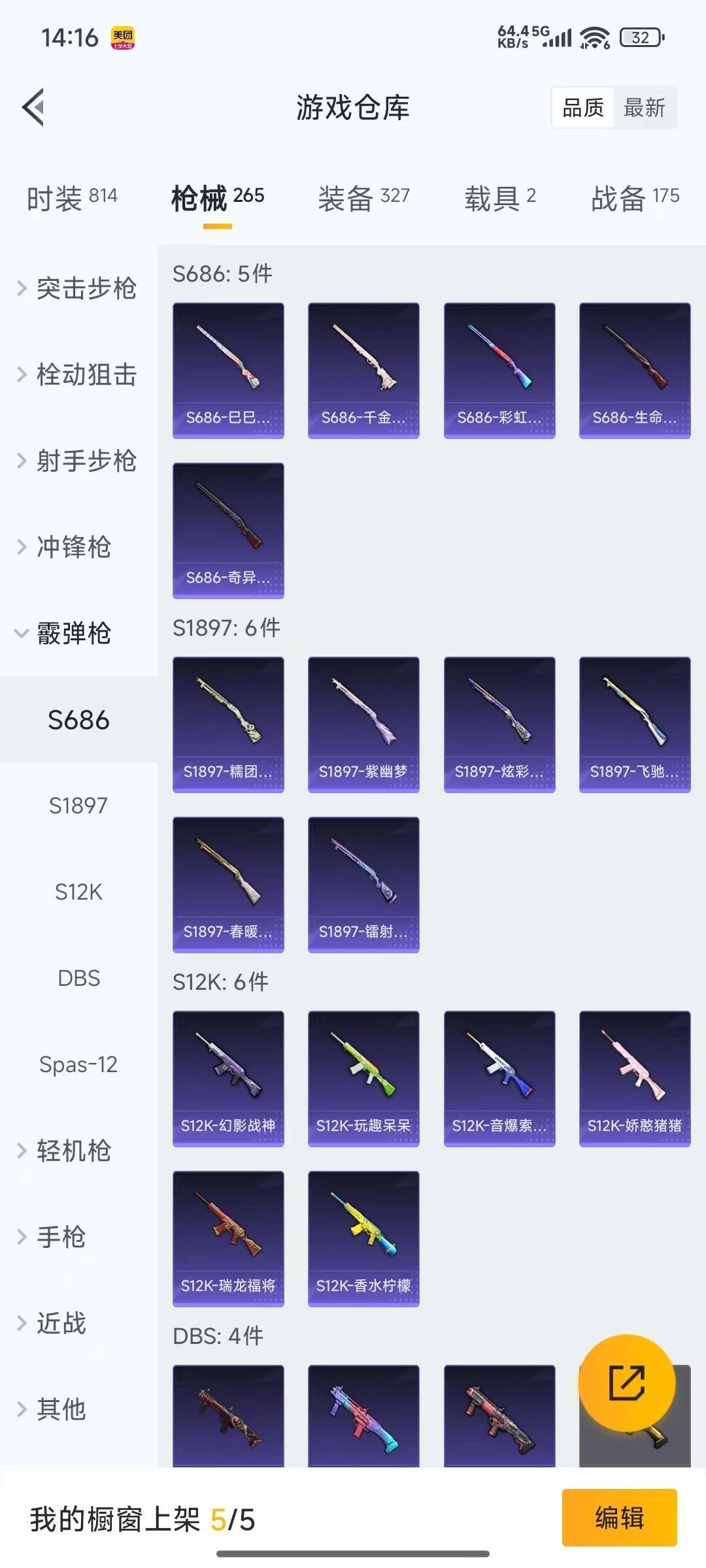
Task: Open the 战备 tab
Action: (x=635, y=197)
